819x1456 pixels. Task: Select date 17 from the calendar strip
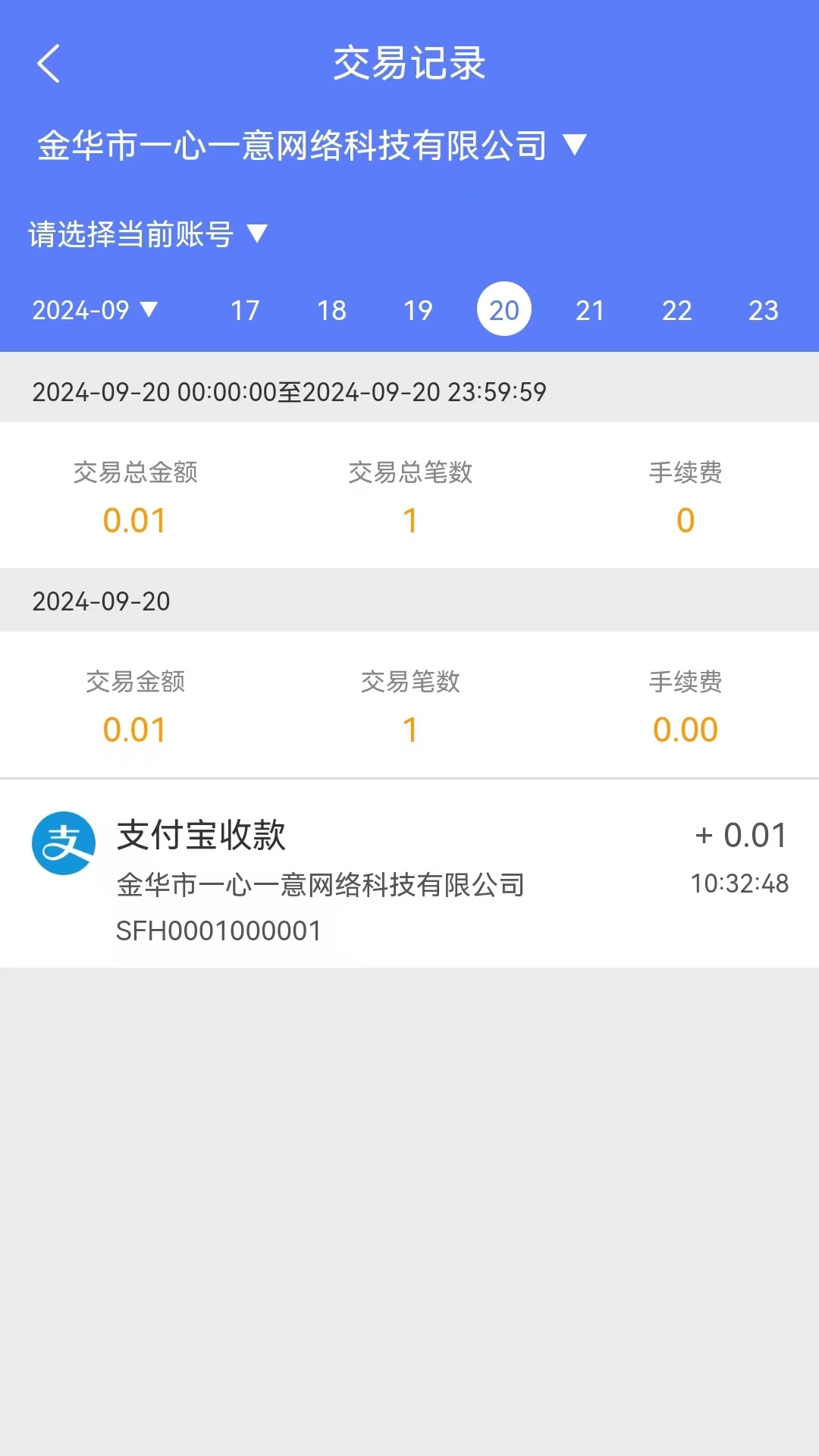(243, 310)
